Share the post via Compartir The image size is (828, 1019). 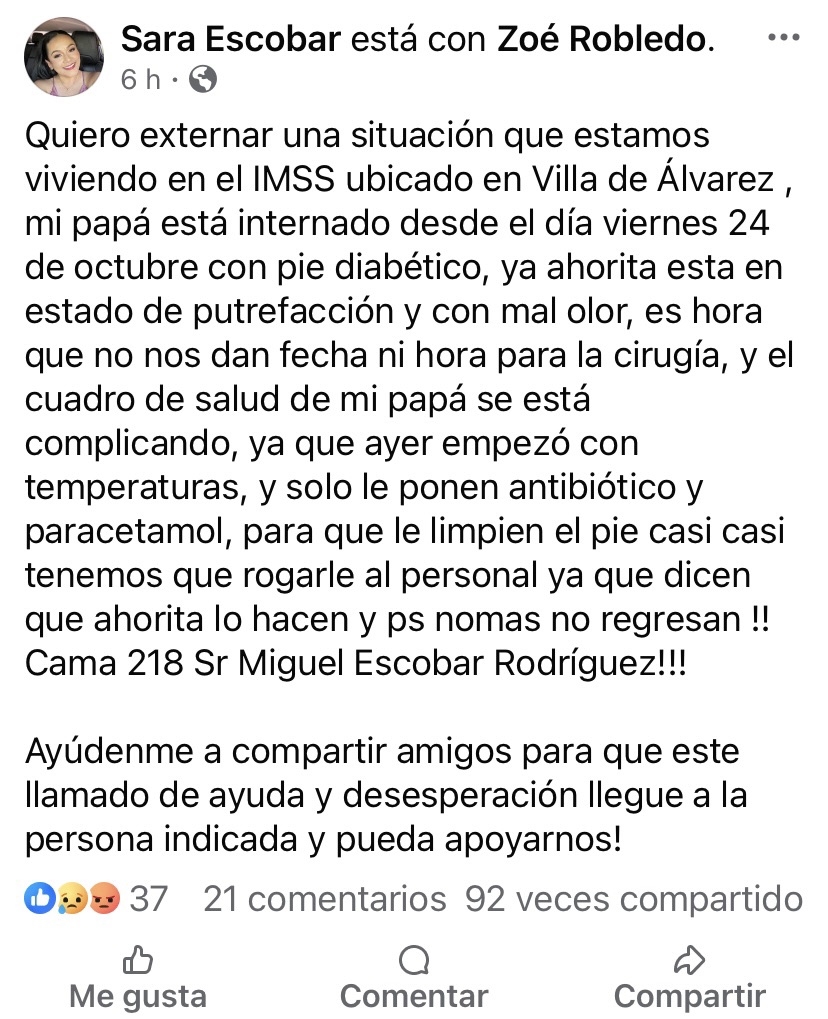click(689, 979)
